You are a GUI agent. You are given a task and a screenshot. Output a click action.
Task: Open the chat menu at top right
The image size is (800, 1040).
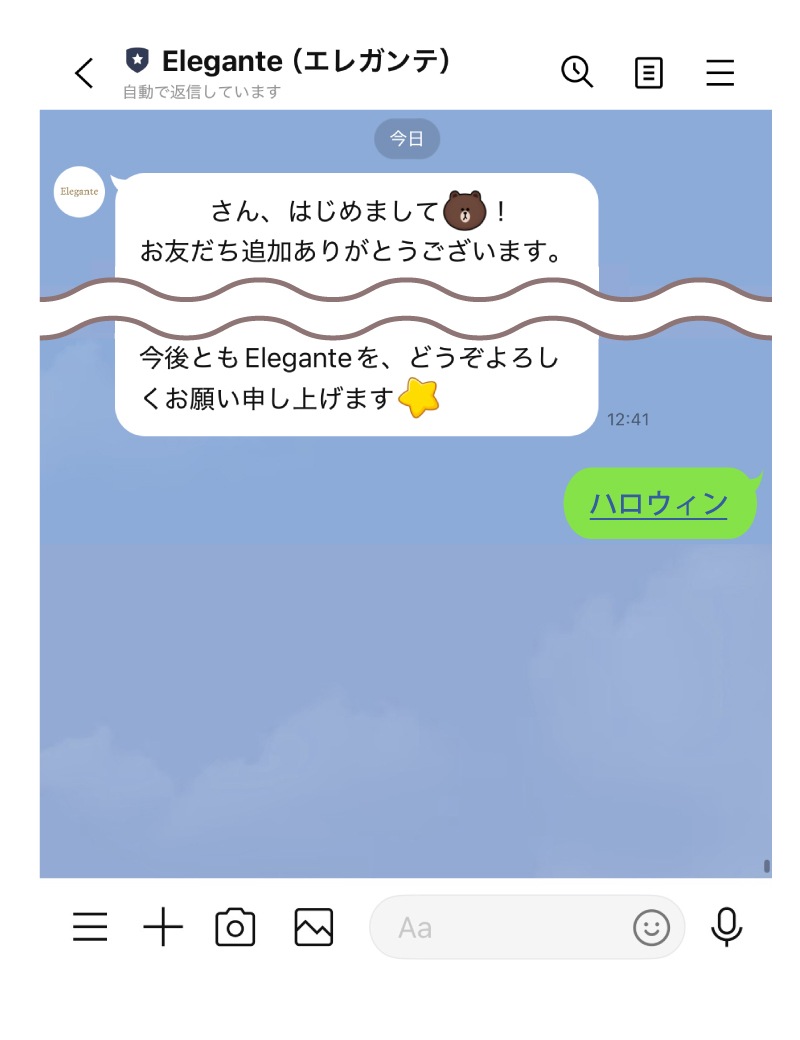[720, 73]
